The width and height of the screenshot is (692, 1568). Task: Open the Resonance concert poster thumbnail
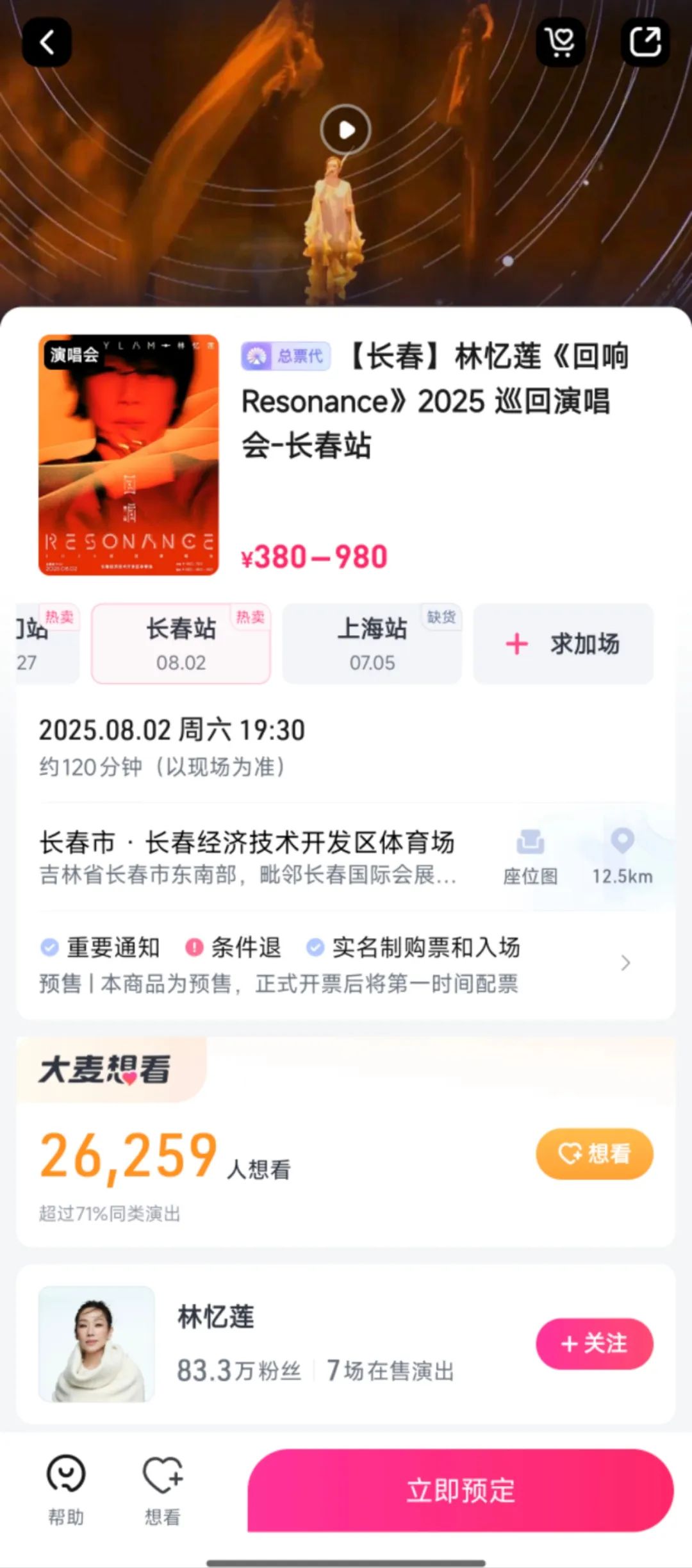(x=128, y=455)
